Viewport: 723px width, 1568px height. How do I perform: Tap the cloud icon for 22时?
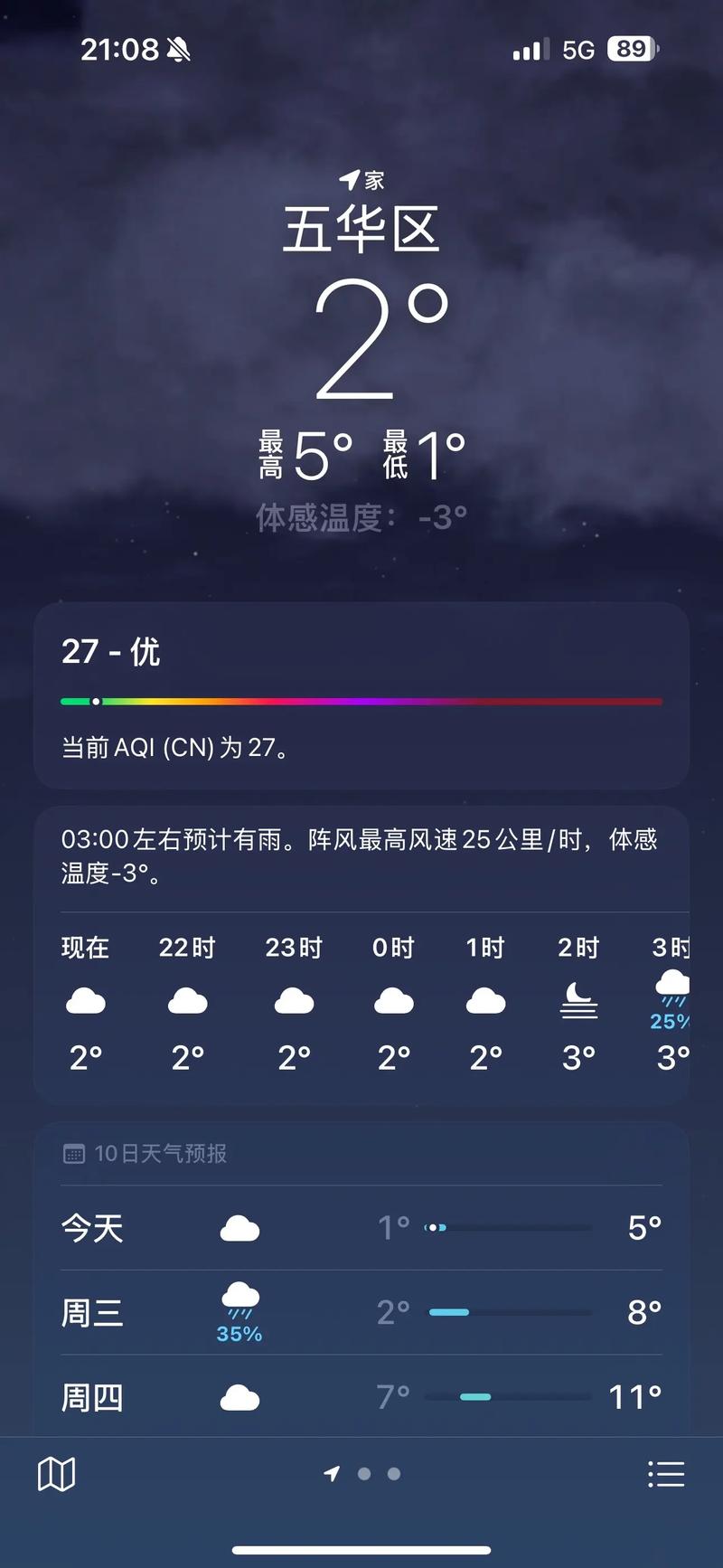click(x=187, y=999)
